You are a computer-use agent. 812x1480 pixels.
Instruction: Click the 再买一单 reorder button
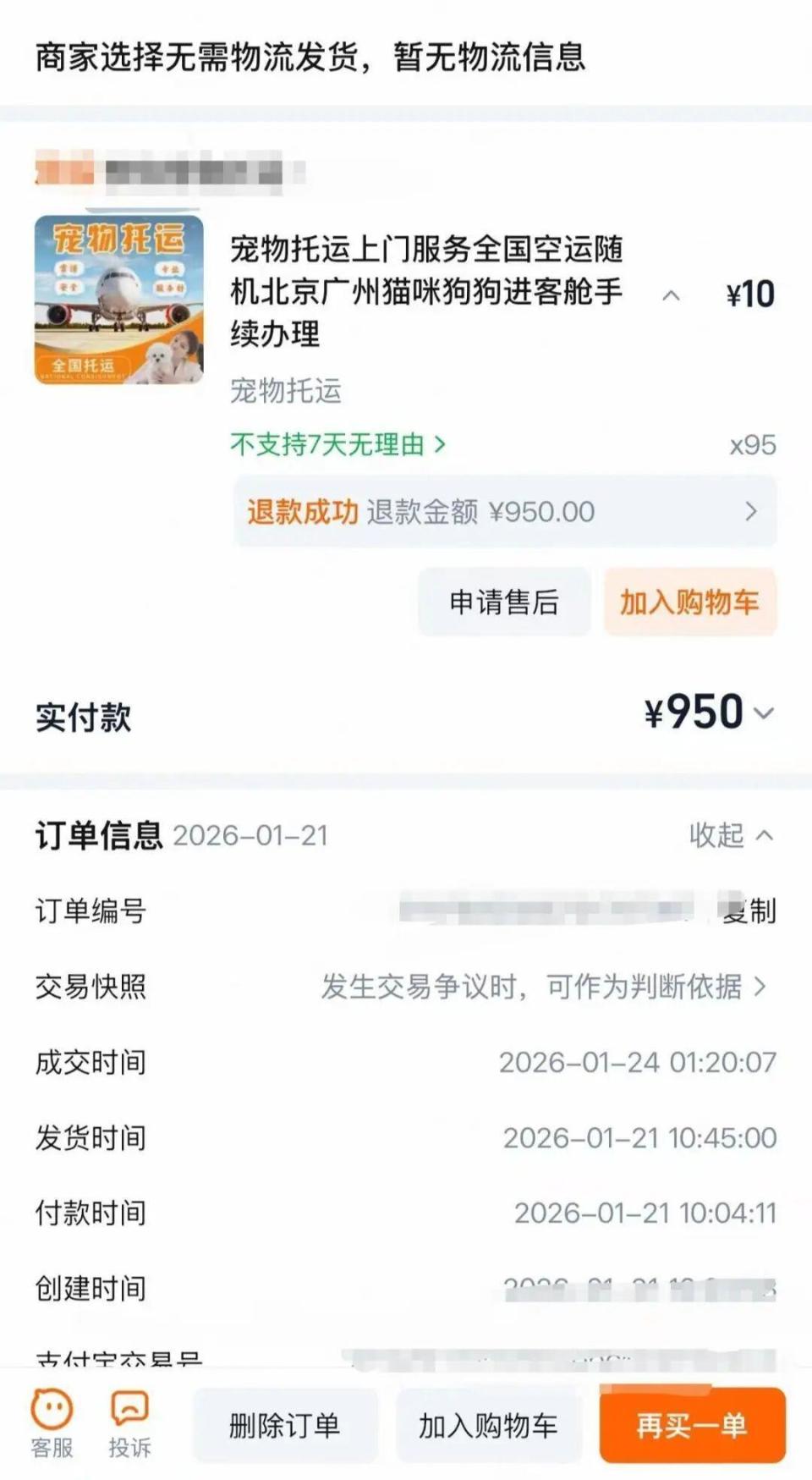pyautogui.click(x=691, y=1426)
